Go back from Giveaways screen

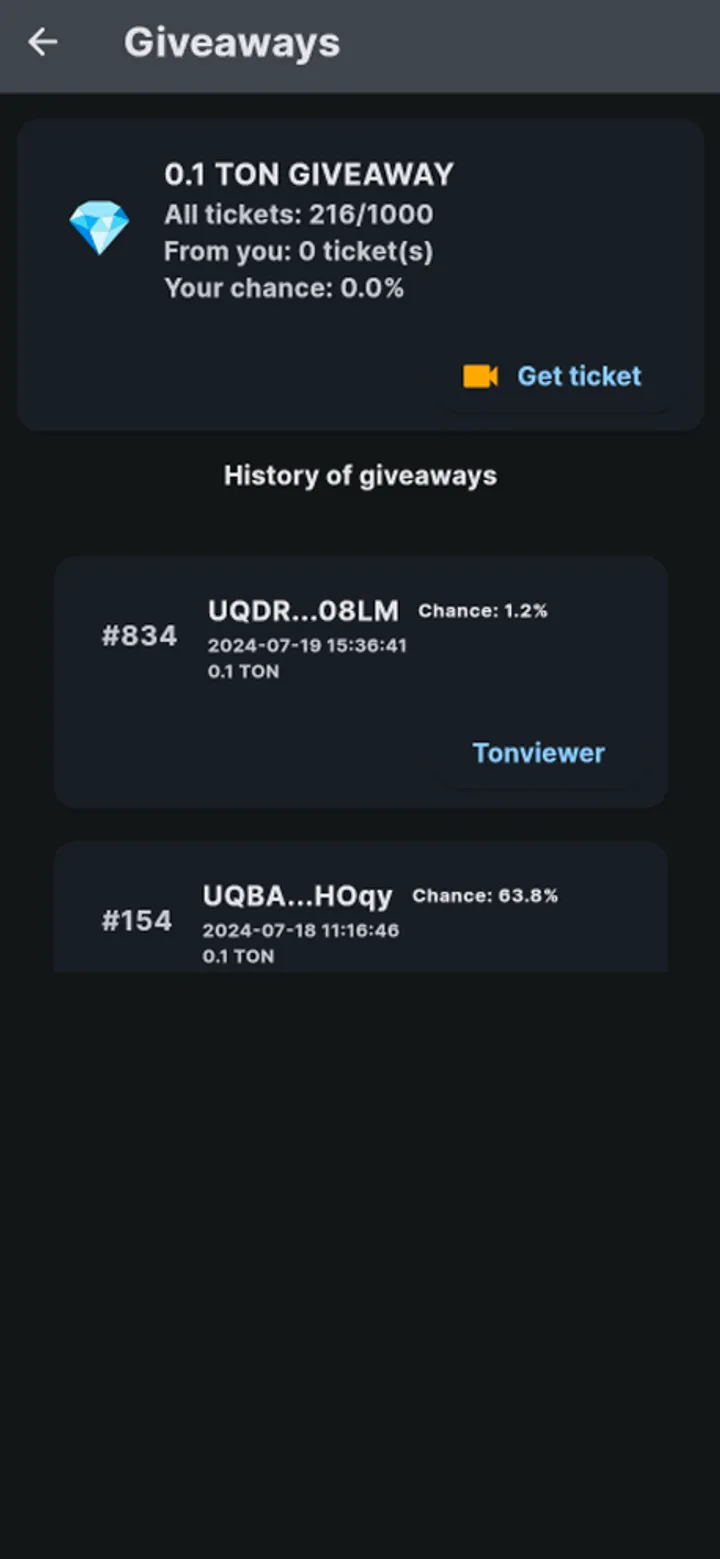tap(42, 42)
